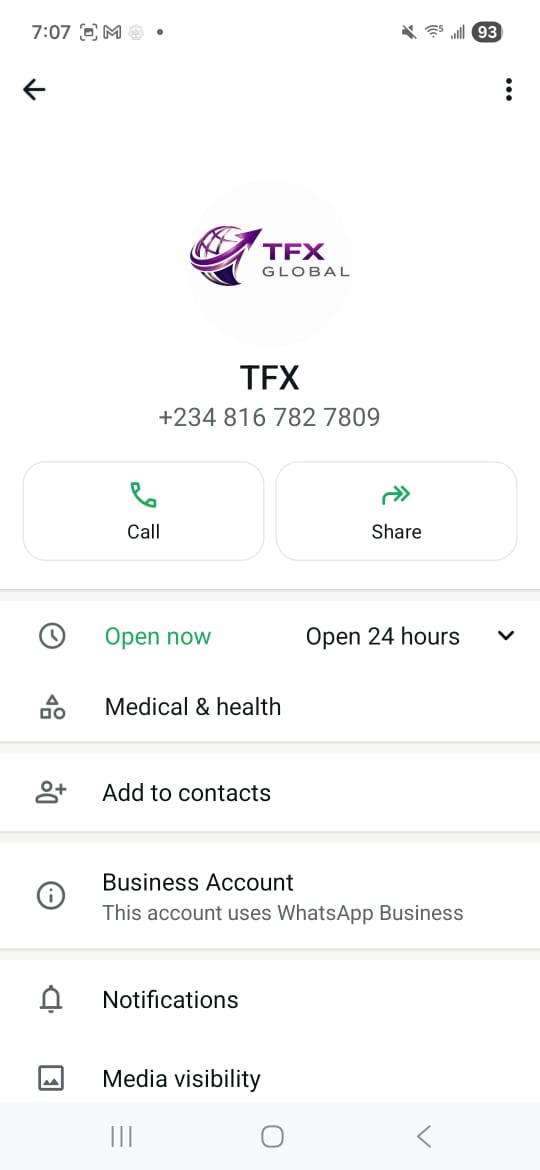Open Notifications settings for TFX
This screenshot has width=540, height=1170.
tap(270, 1000)
